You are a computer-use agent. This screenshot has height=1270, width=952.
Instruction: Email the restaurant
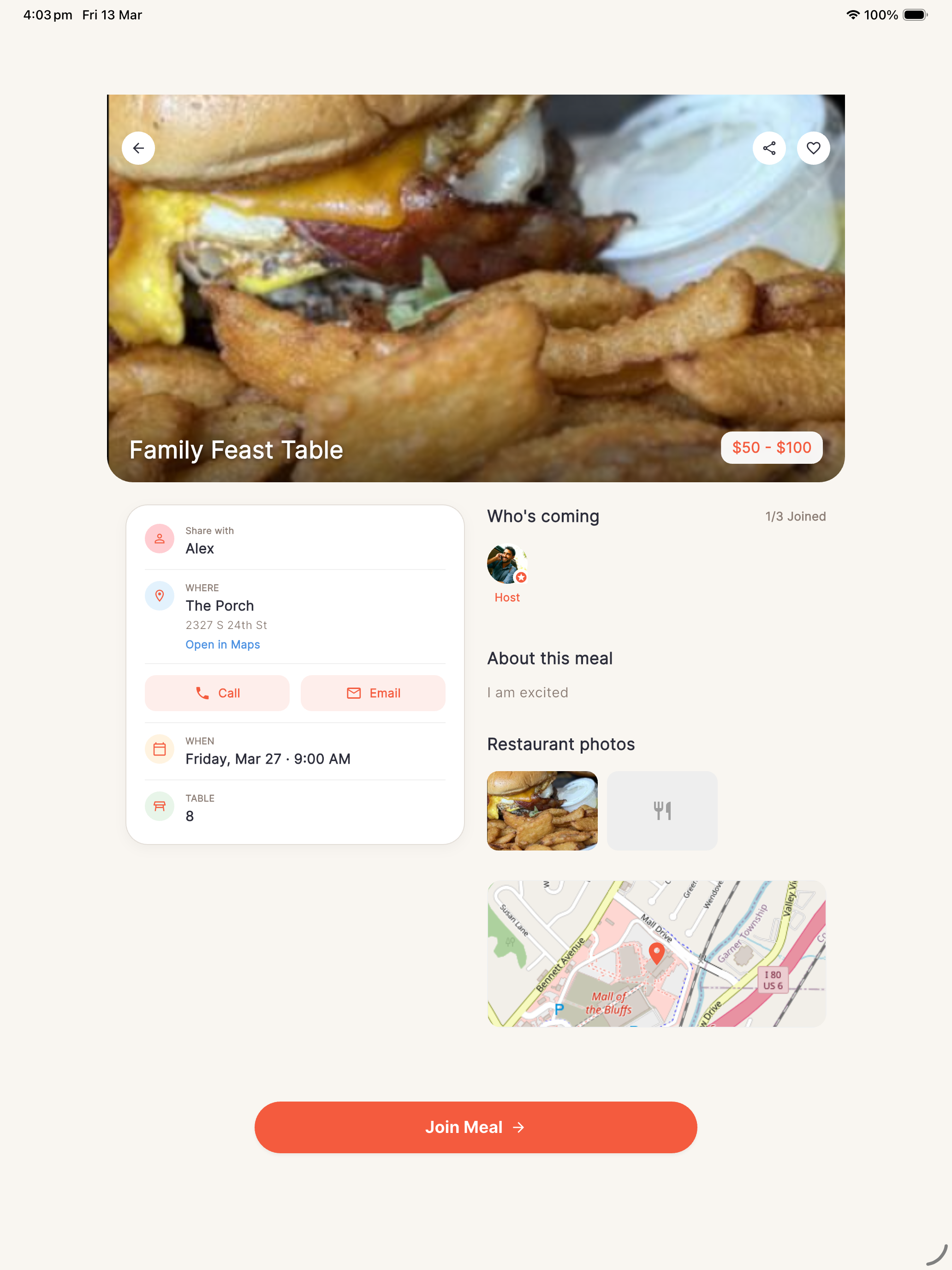coord(373,693)
